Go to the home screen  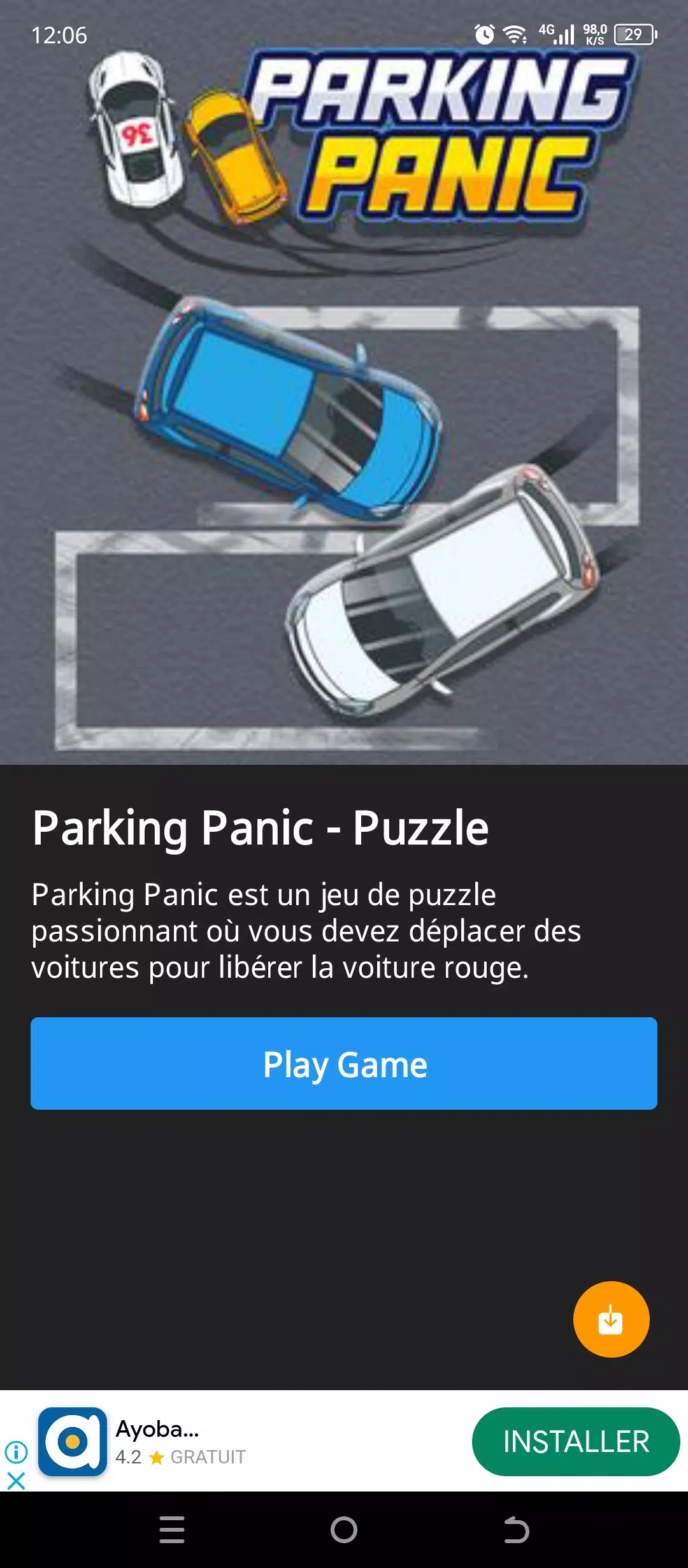(x=344, y=1530)
